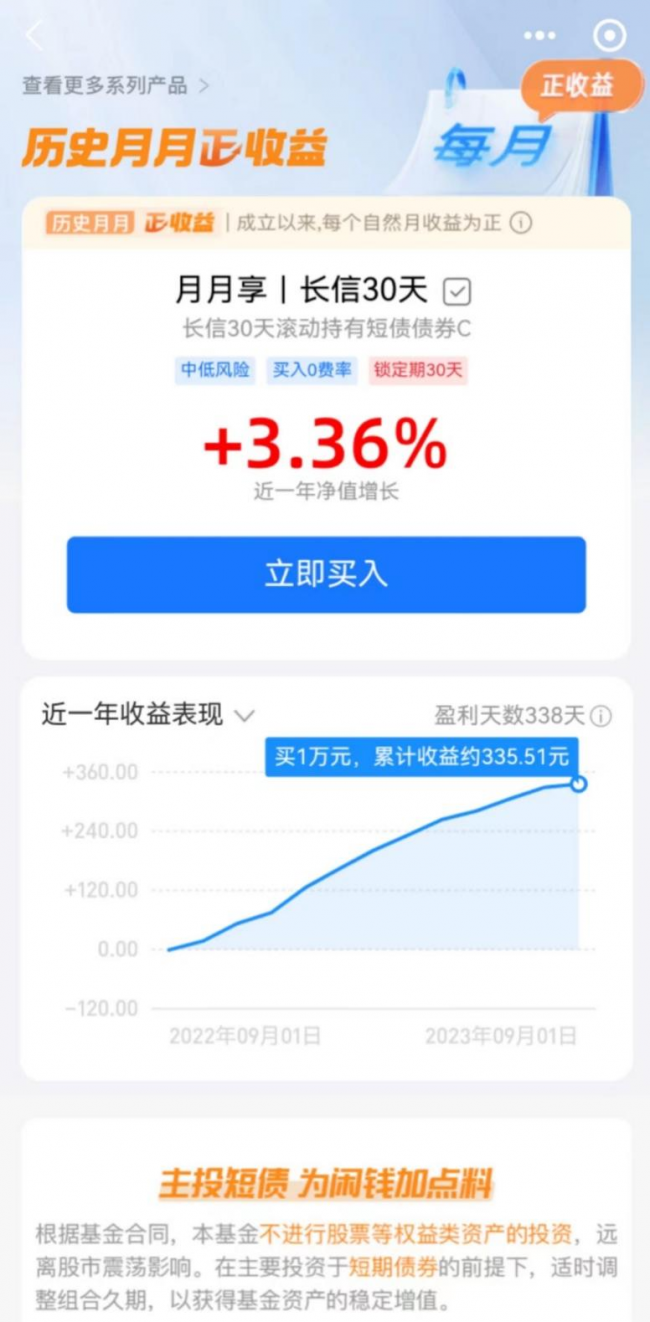
Task: Open the three-dot more menu
Action: (x=540, y=36)
